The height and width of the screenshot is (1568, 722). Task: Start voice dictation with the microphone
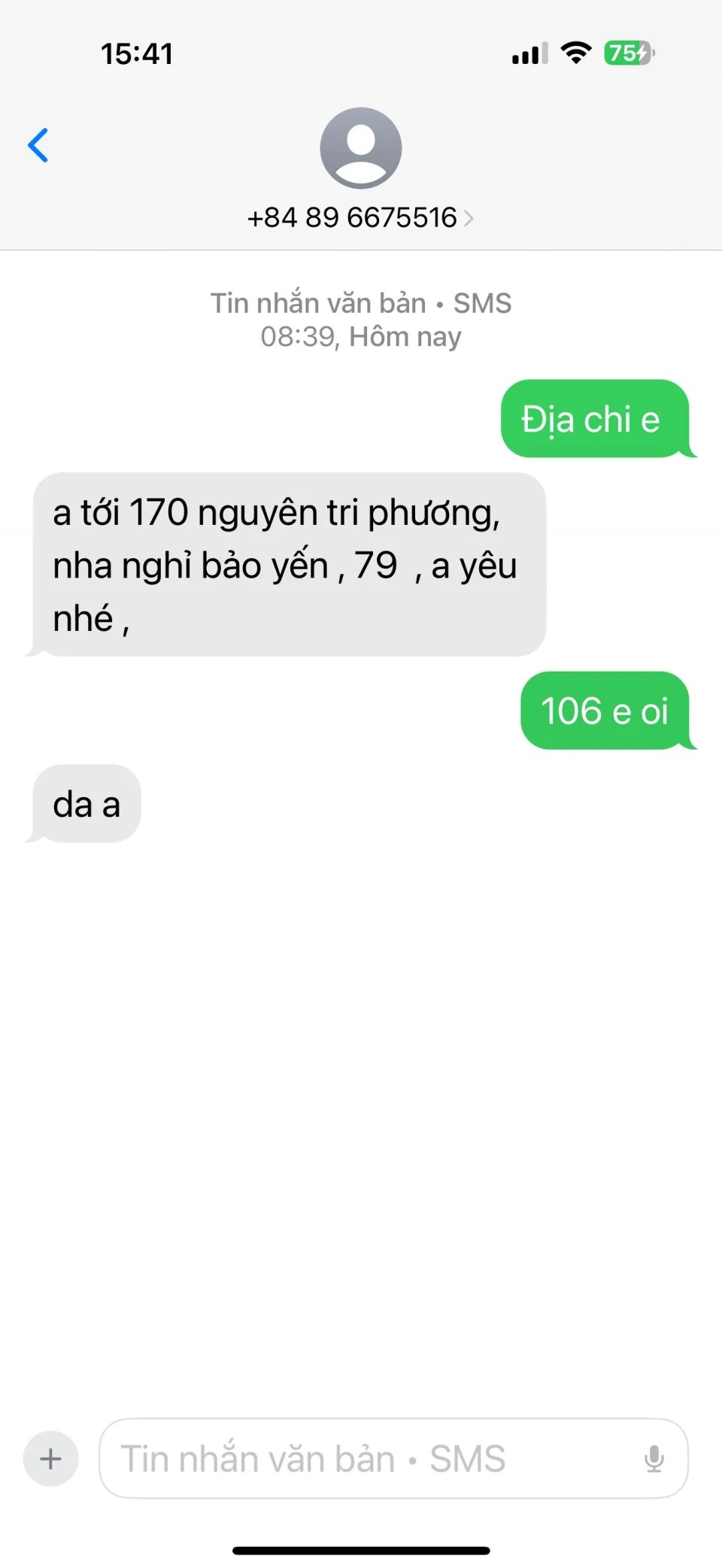coord(654,1458)
